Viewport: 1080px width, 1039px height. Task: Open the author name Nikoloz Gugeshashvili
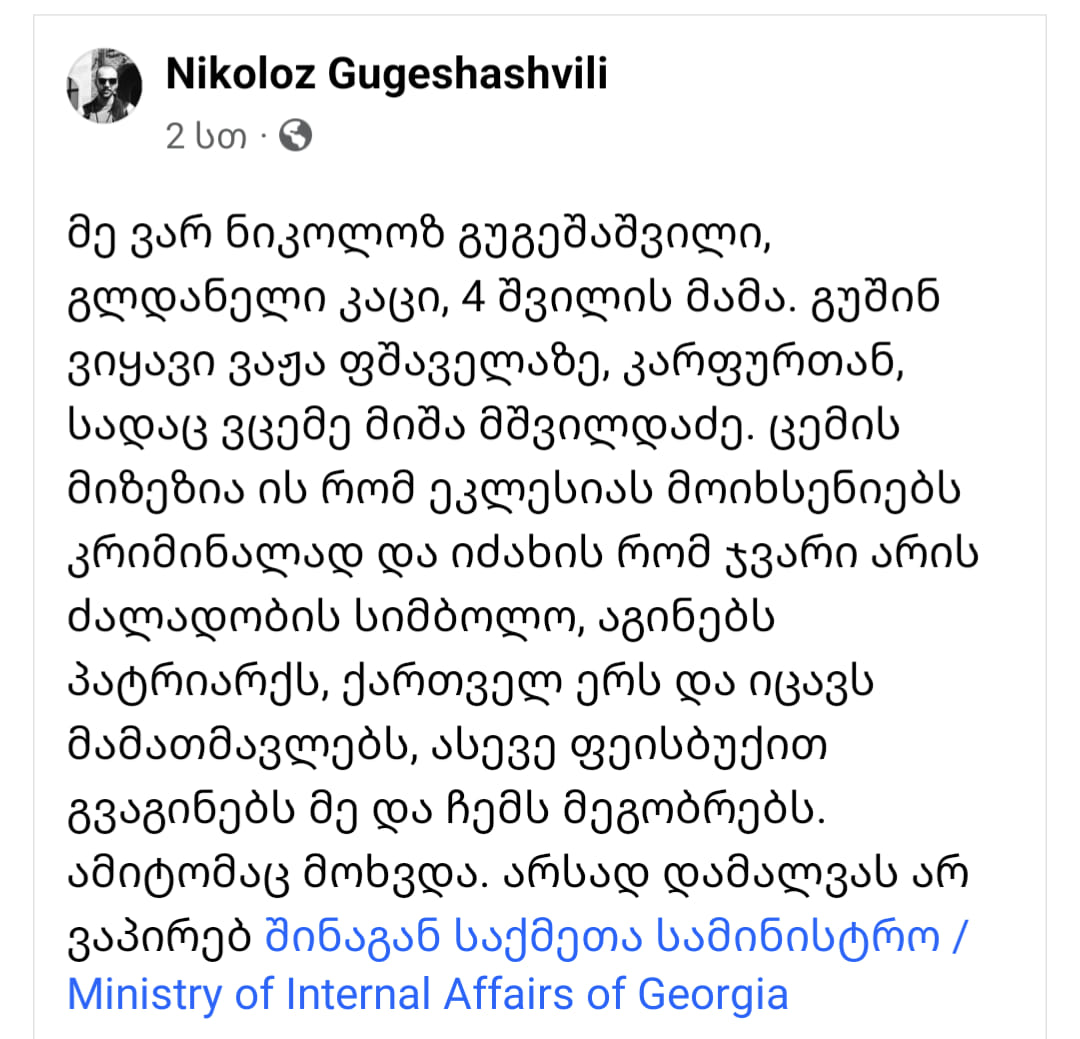386,73
